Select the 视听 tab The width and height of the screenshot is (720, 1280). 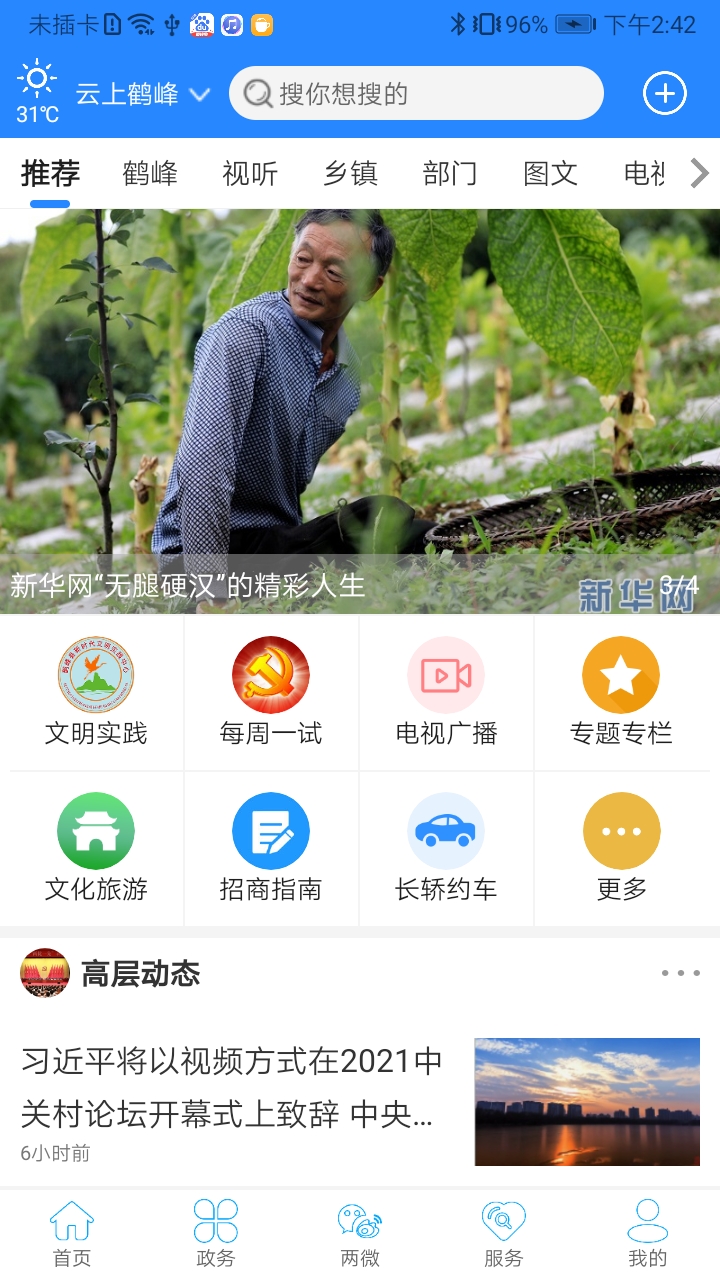coord(250,174)
